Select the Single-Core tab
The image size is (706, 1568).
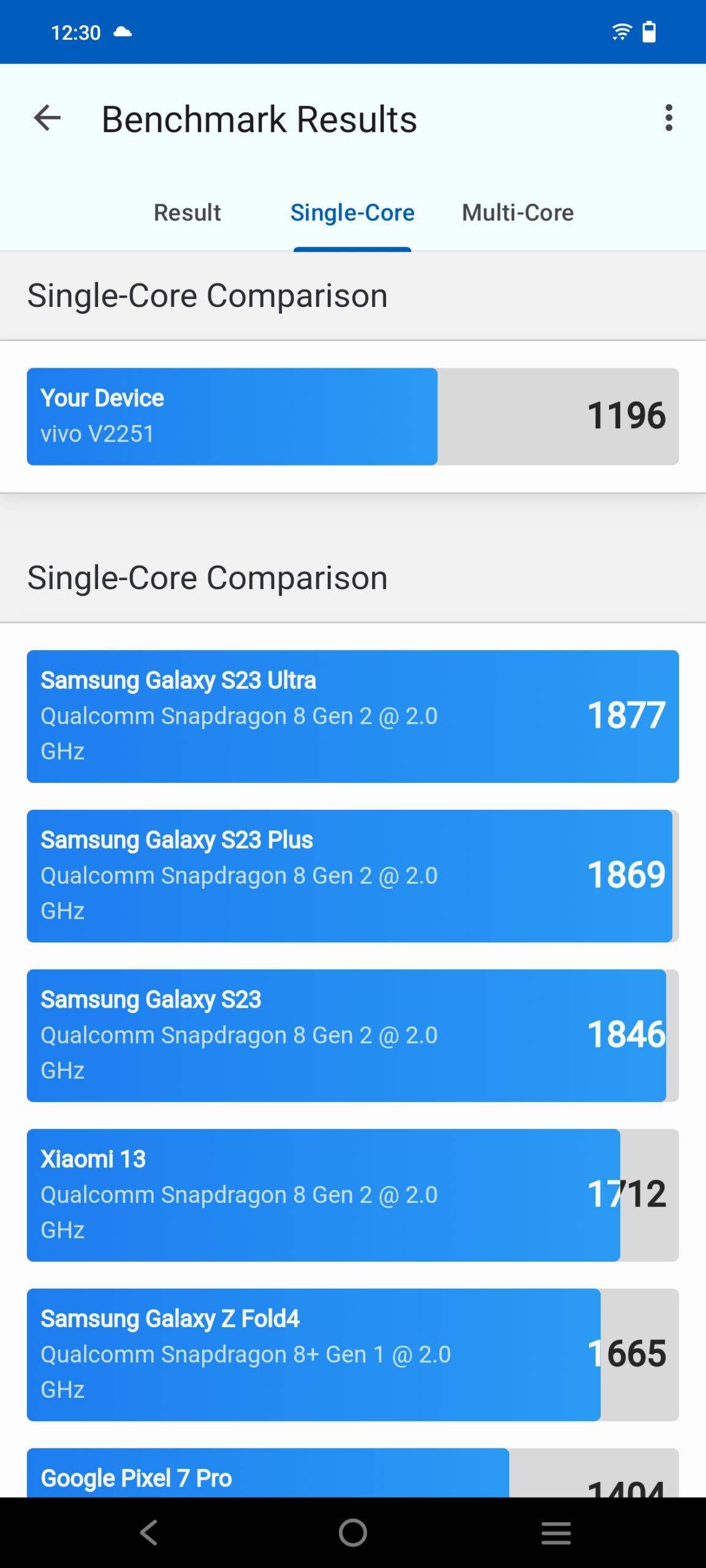[x=352, y=213]
